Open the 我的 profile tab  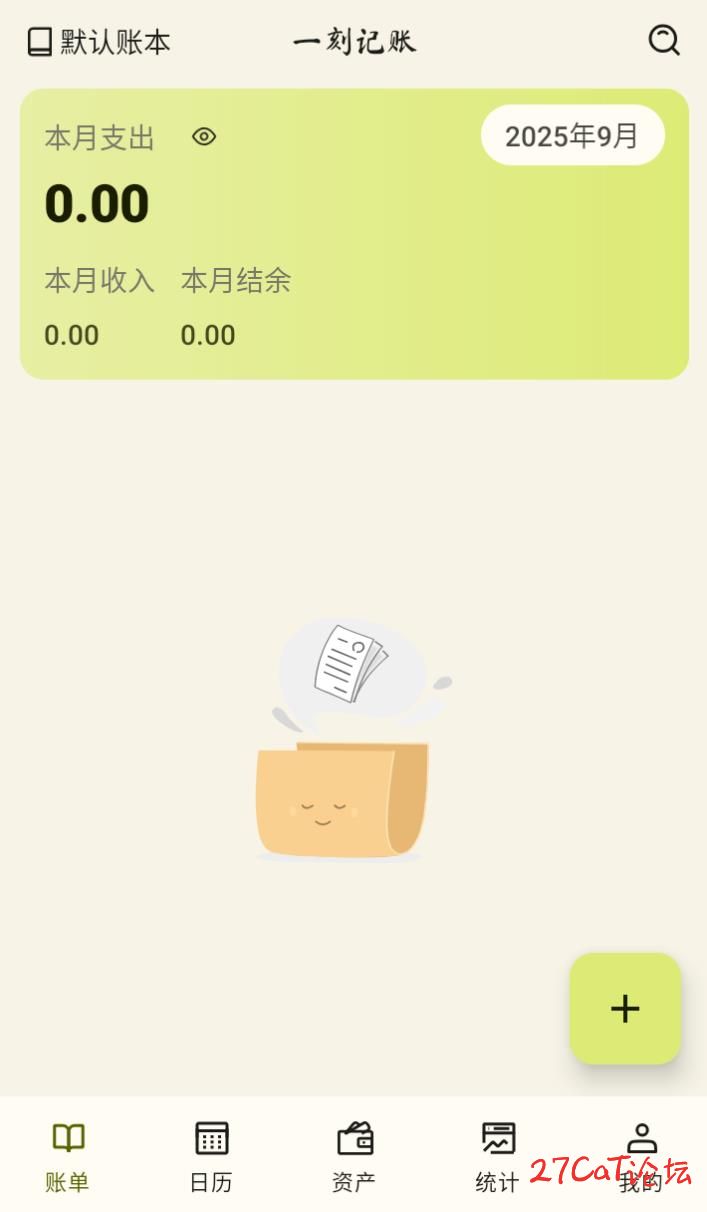641,1155
